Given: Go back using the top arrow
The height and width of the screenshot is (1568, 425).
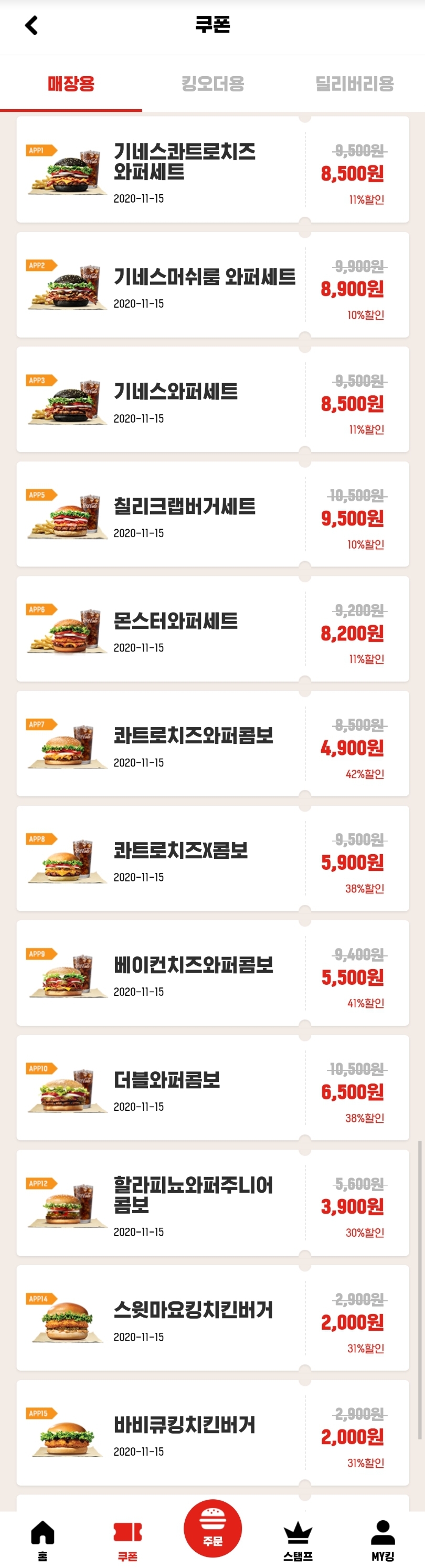Looking at the screenshot, I should [31, 26].
